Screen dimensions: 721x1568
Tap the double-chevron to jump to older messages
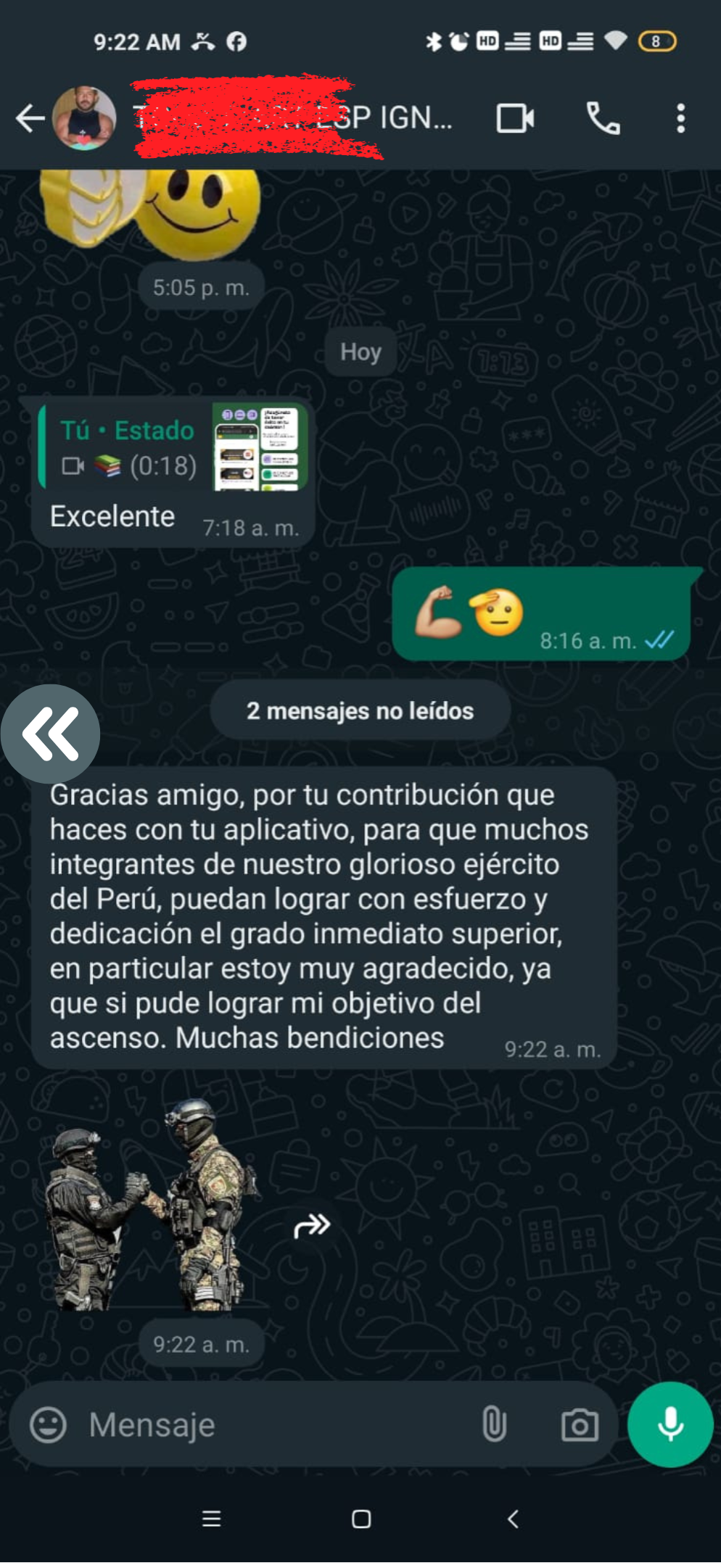[50, 732]
